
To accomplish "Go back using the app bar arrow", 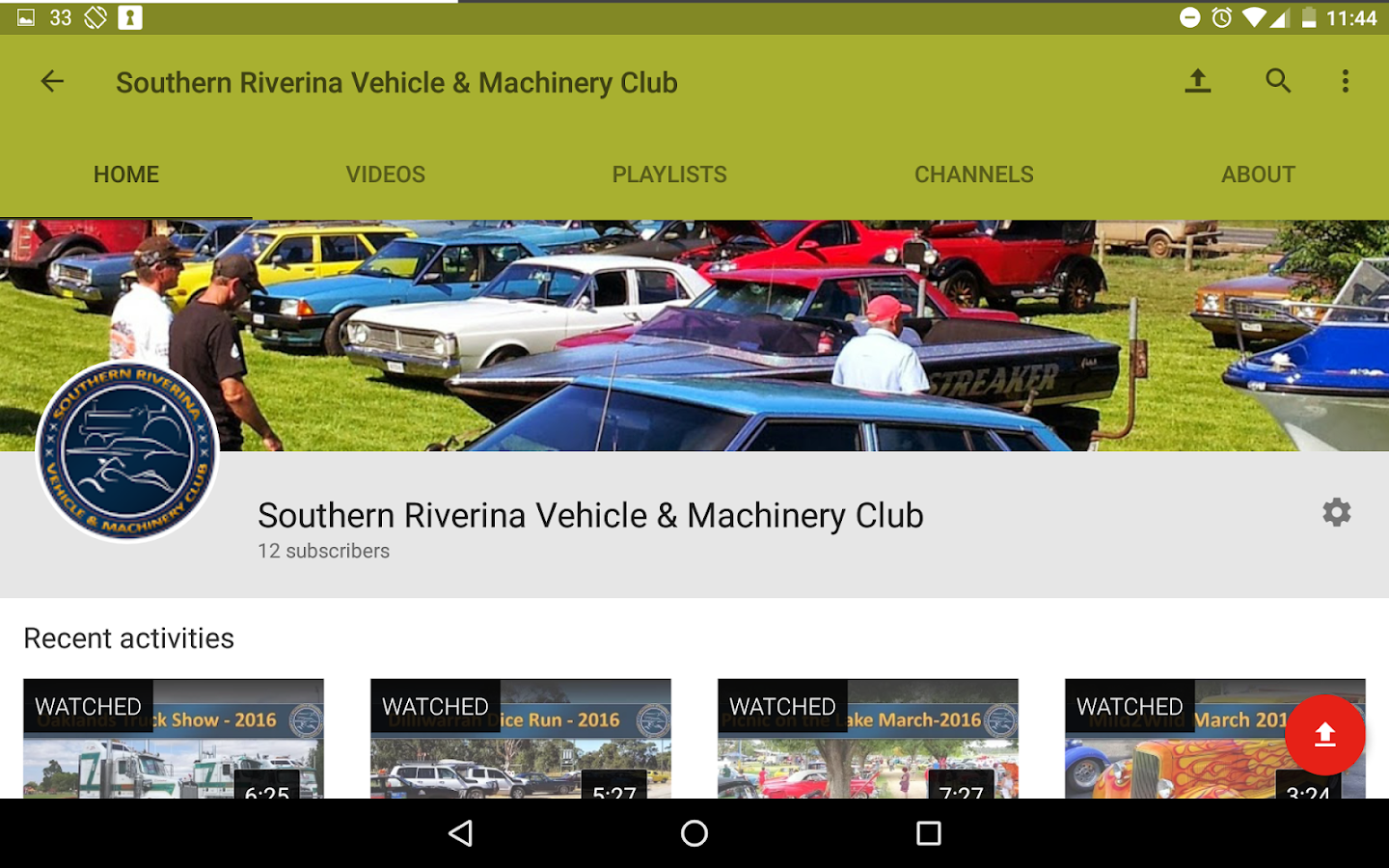I will 52,82.
